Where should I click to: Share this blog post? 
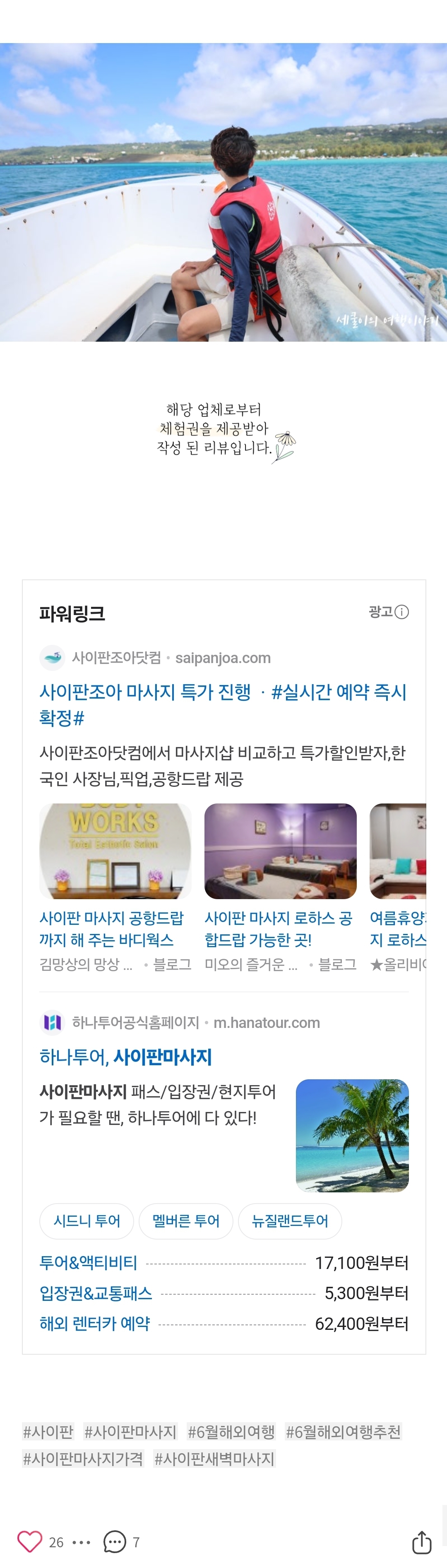coord(421,1542)
